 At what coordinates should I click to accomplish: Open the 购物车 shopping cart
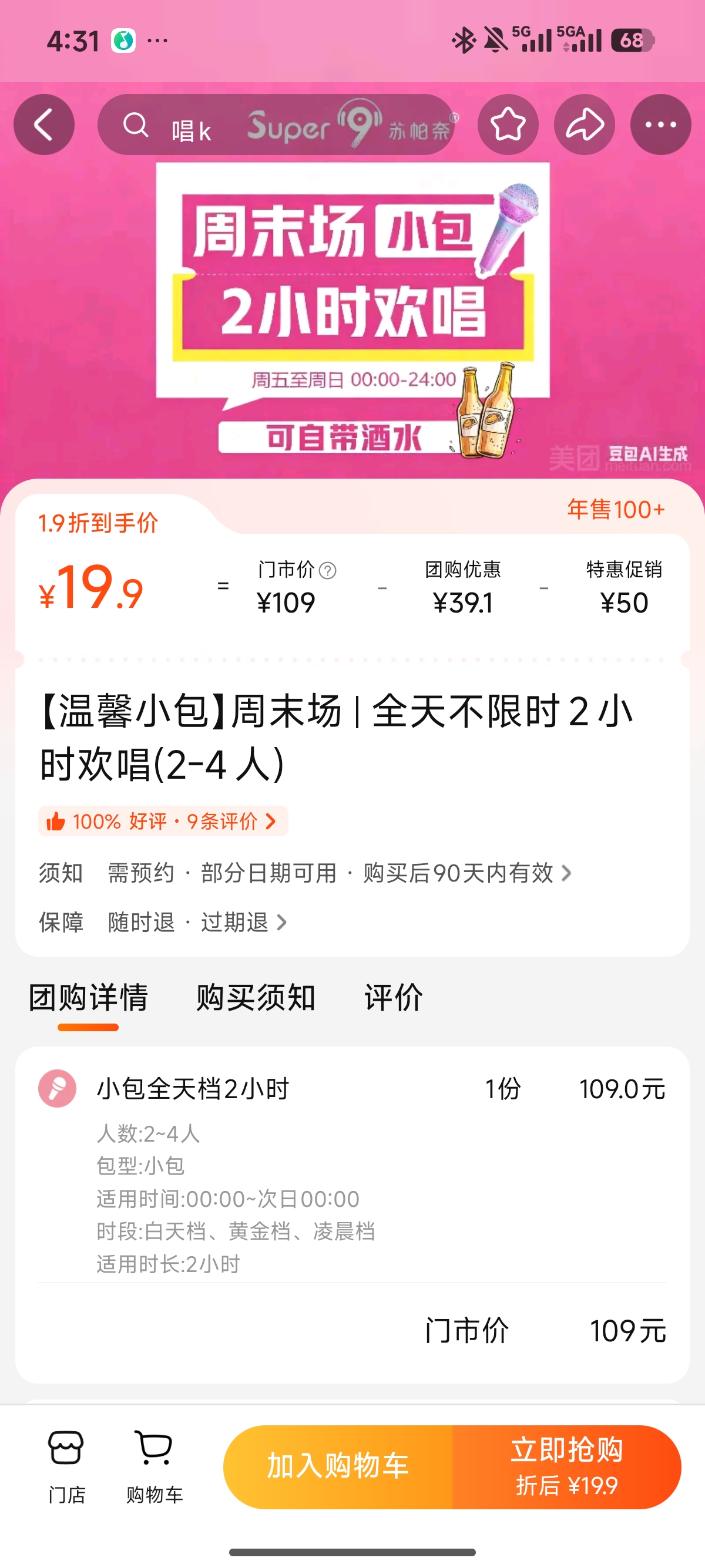pos(155,1467)
